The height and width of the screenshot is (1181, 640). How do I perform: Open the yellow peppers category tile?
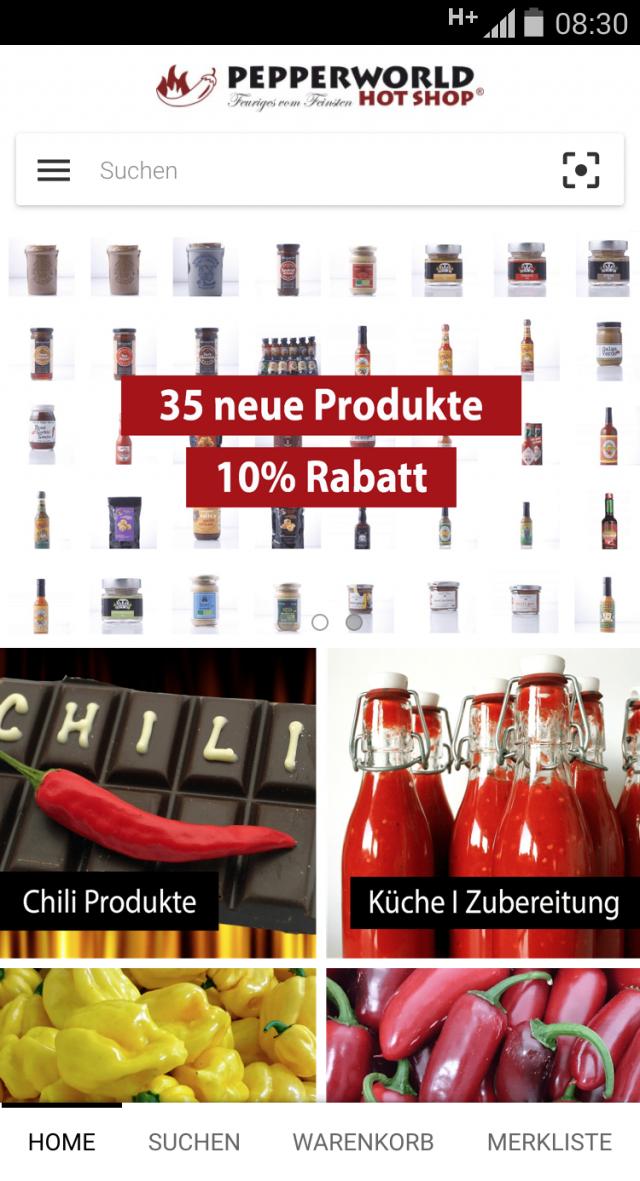click(158, 1034)
